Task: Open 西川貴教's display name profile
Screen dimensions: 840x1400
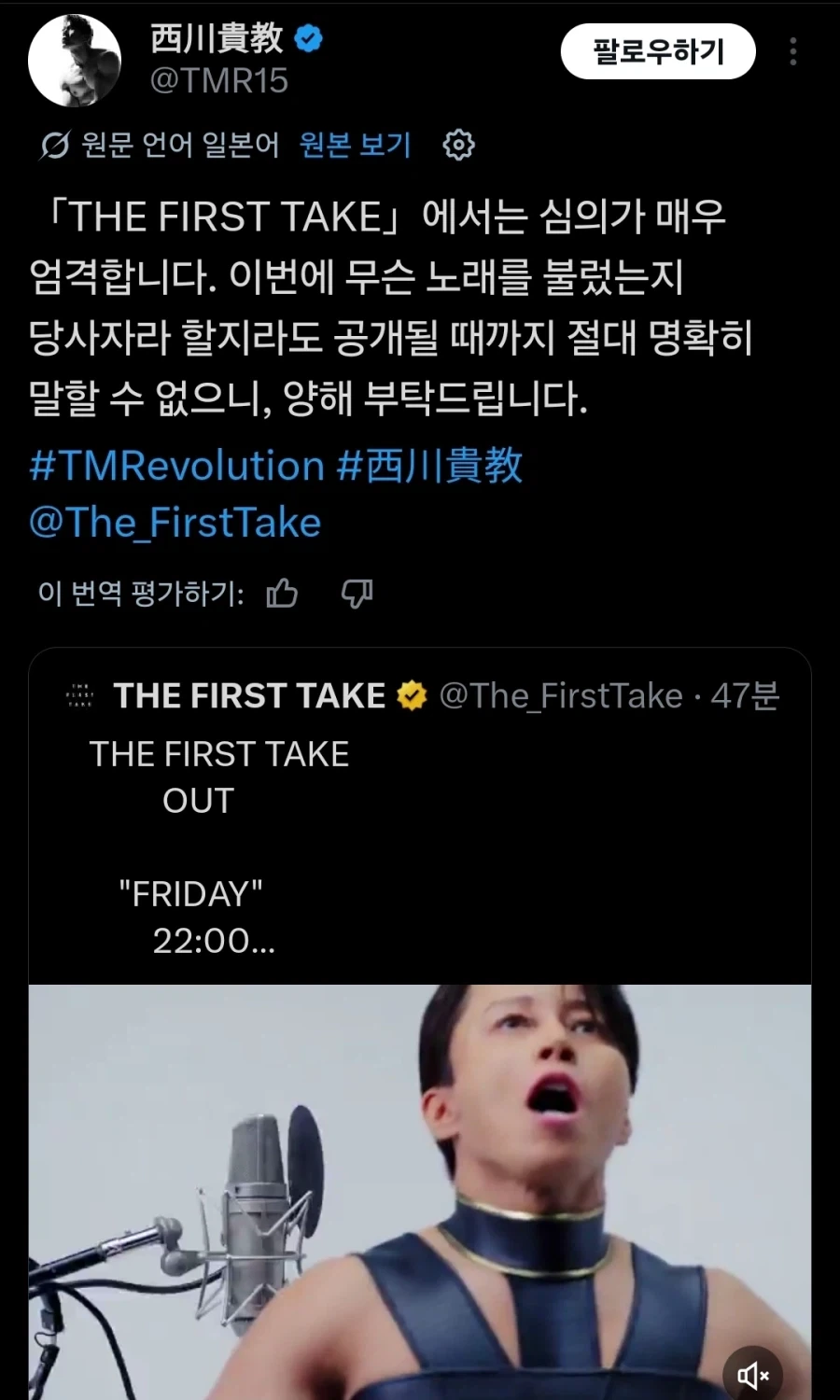Action: [217, 38]
